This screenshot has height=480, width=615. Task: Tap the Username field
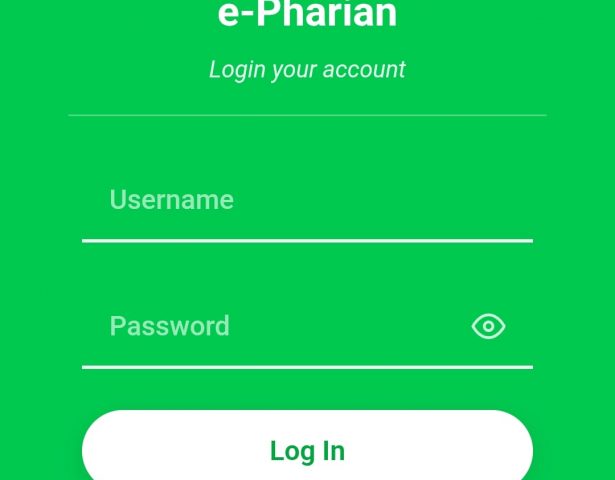[x=306, y=201]
